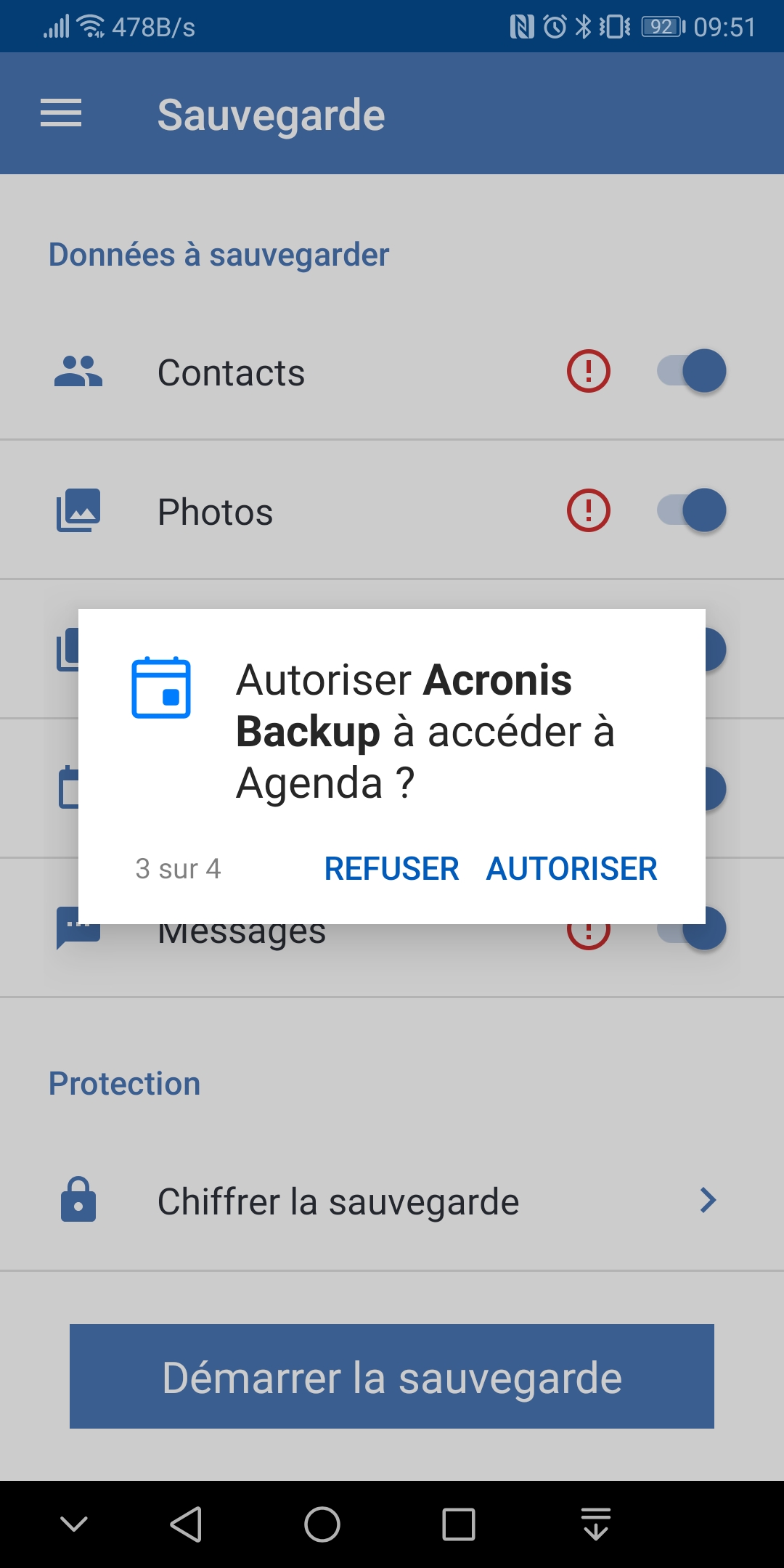Tap Démarrer la sauvegarde
This screenshot has height=1568, width=784.
(392, 1376)
